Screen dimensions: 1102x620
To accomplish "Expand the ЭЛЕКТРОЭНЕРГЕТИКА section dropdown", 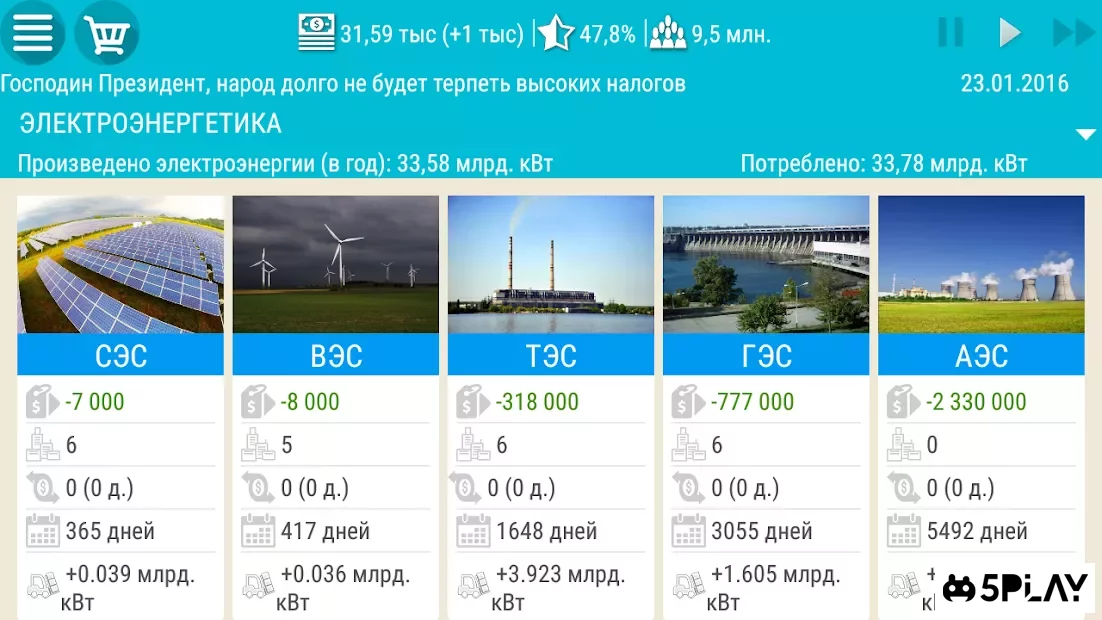I will click(1085, 134).
